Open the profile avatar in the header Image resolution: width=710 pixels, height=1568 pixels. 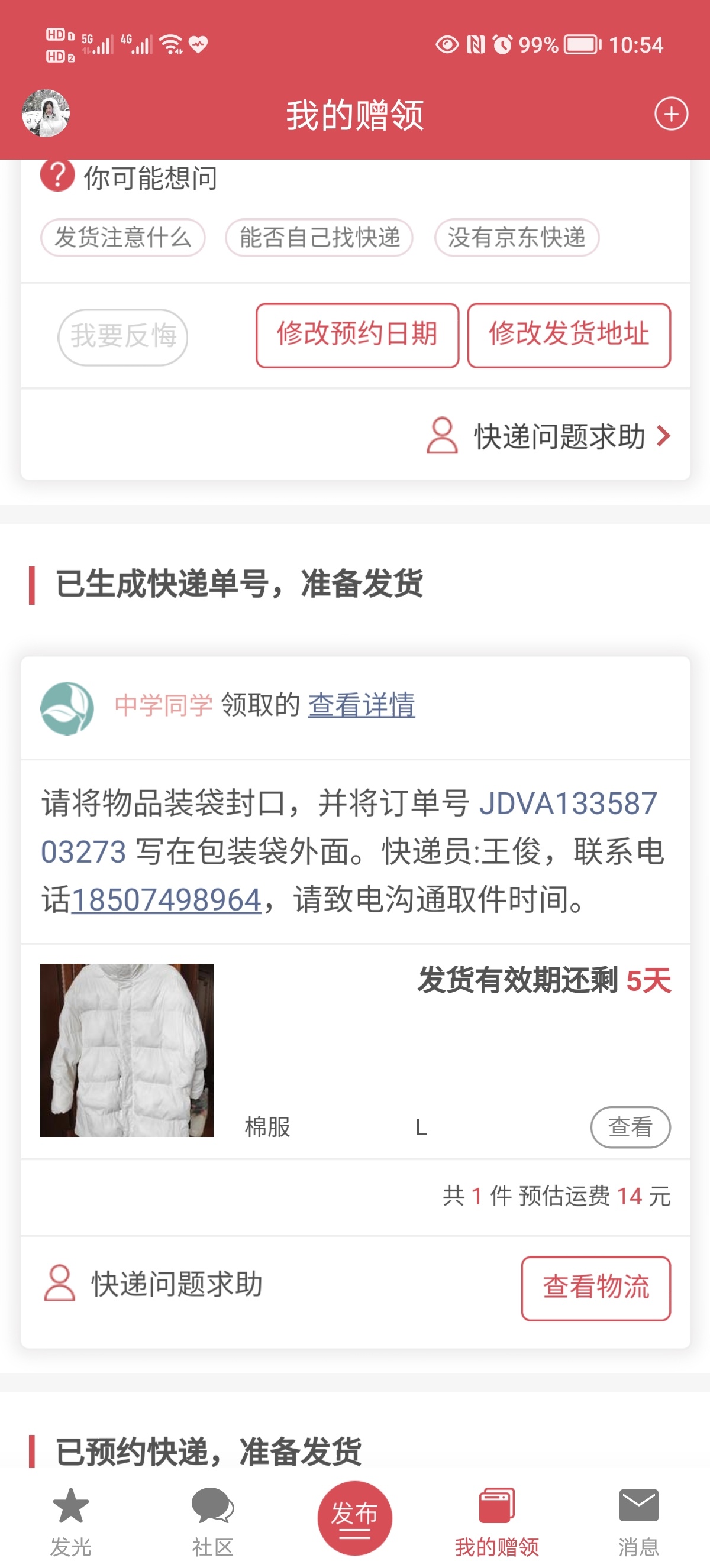point(46,113)
